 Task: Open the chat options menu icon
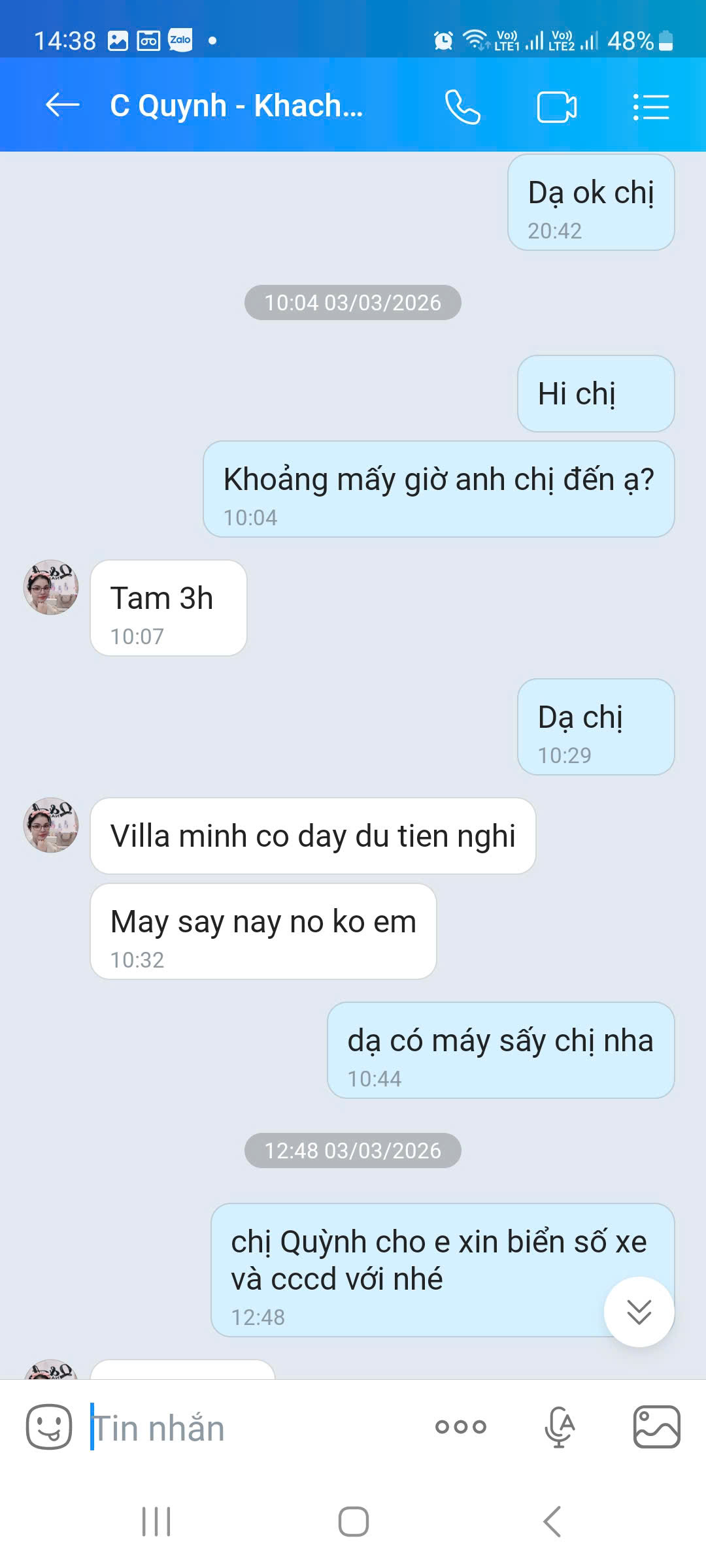tap(651, 107)
